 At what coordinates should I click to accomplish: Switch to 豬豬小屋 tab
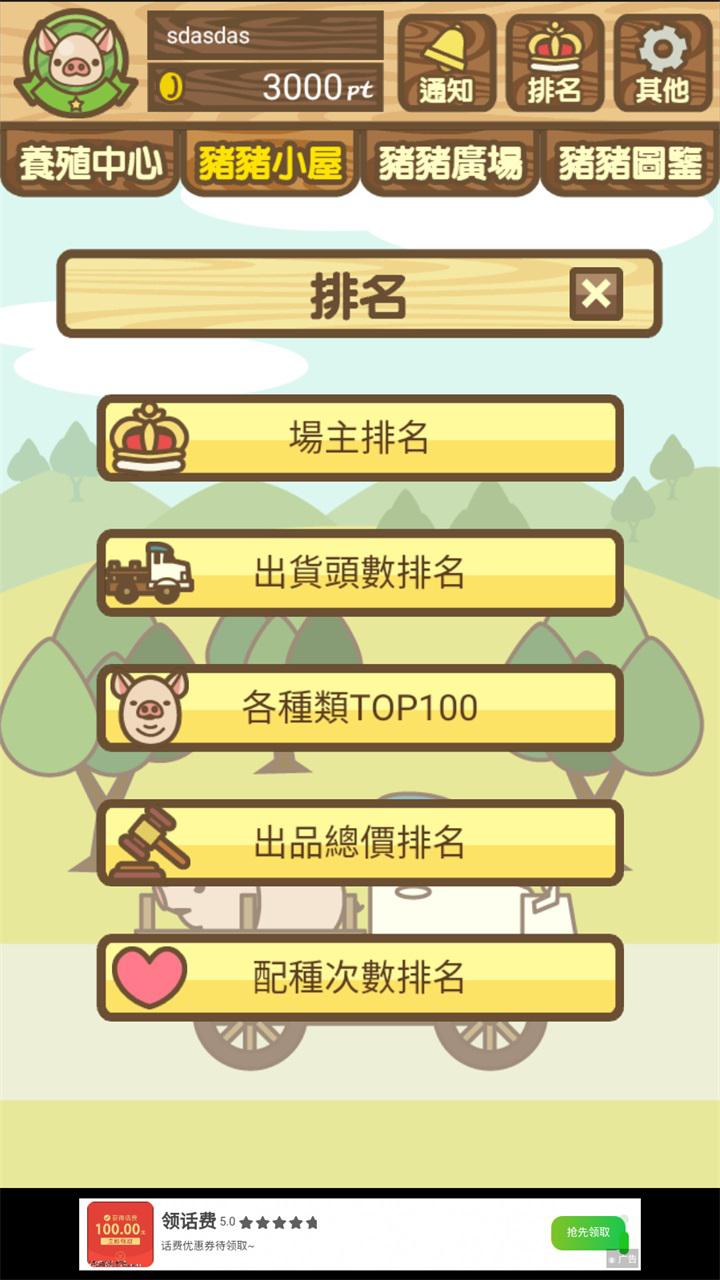(270, 163)
